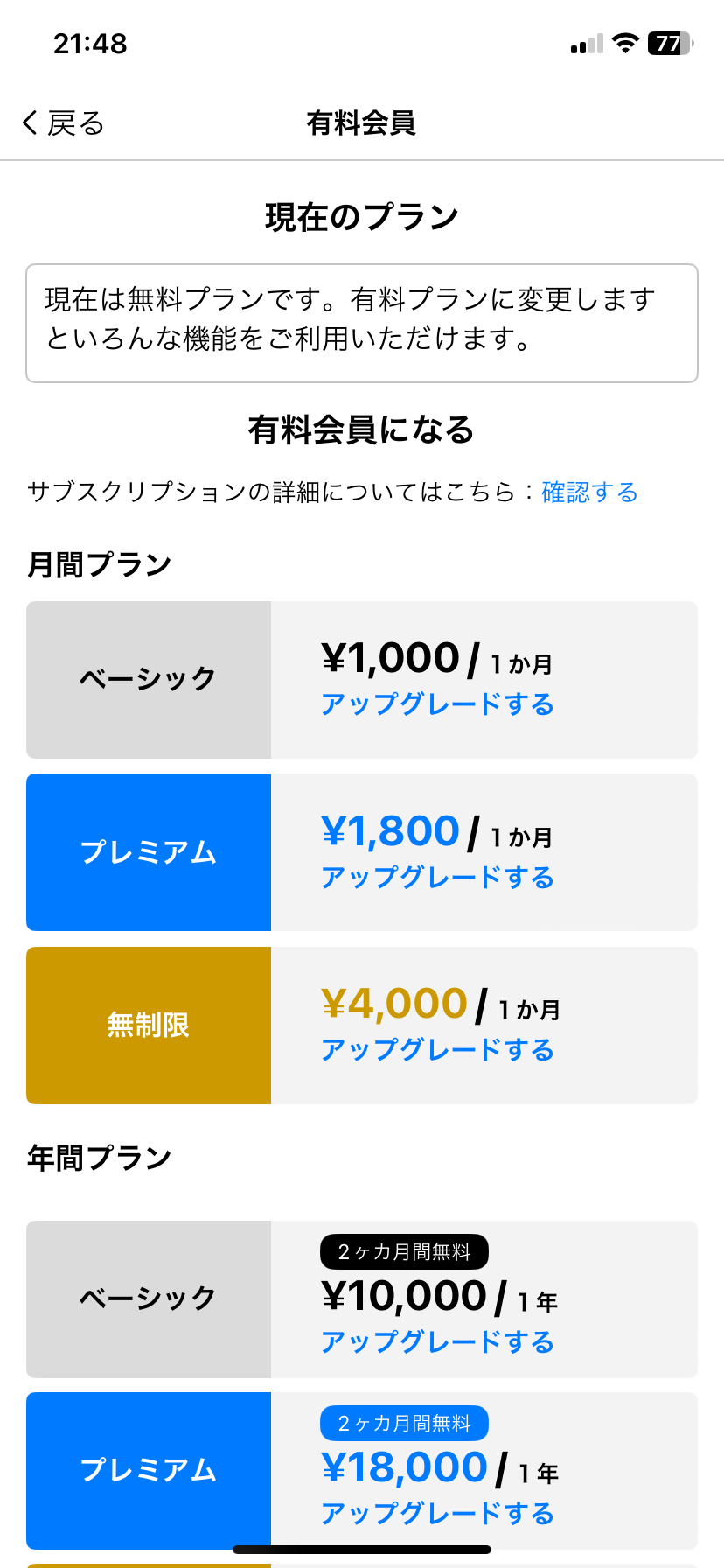The height and width of the screenshot is (1568, 724).
Task: Go back with the 戻る button
Action: click(63, 123)
